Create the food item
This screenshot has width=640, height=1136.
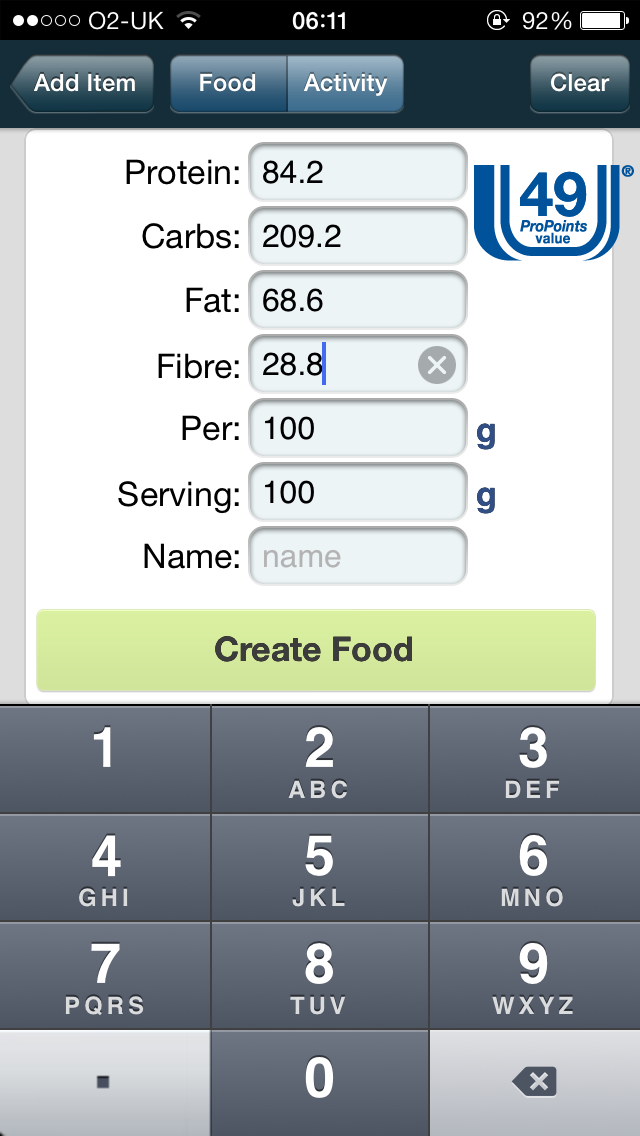(x=315, y=650)
